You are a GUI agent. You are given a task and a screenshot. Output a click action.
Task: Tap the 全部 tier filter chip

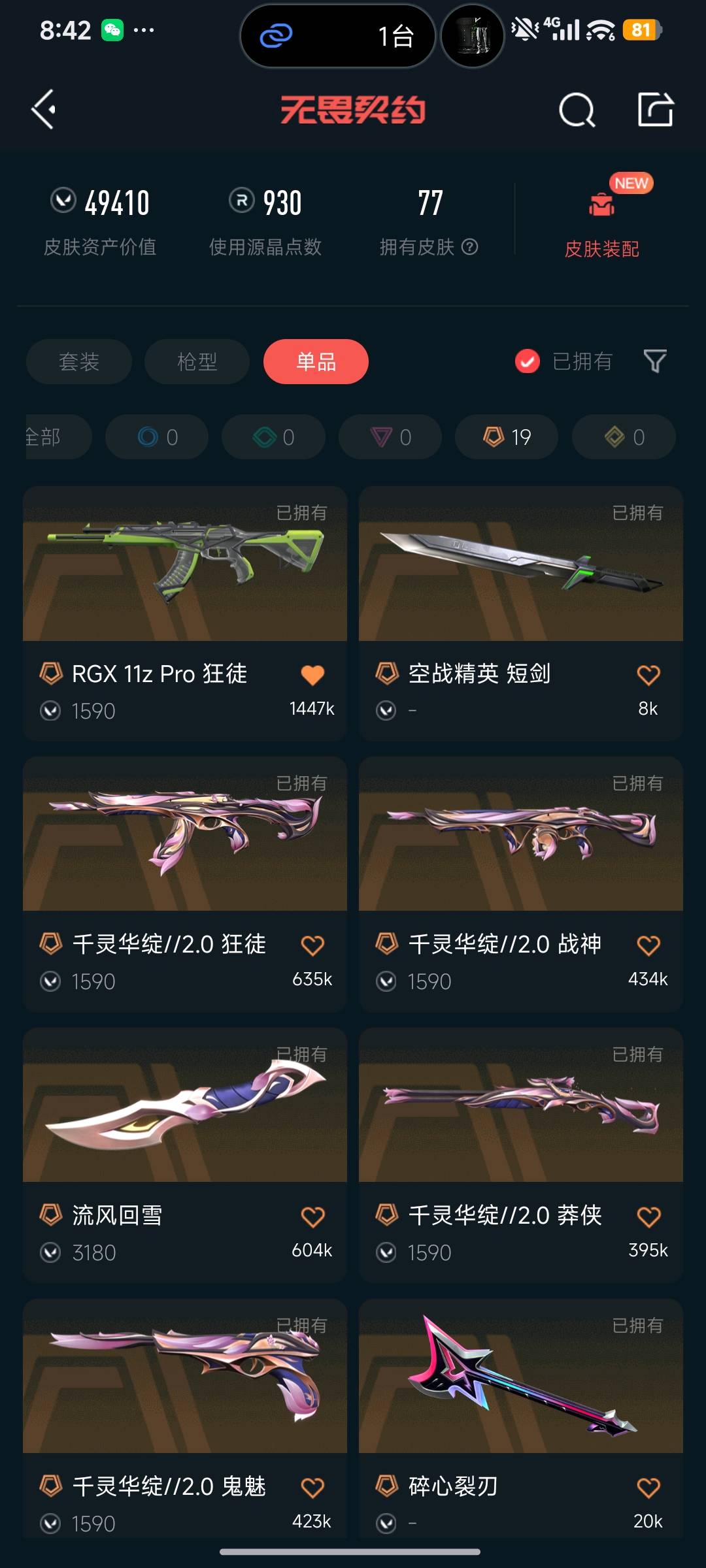pyautogui.click(x=58, y=436)
